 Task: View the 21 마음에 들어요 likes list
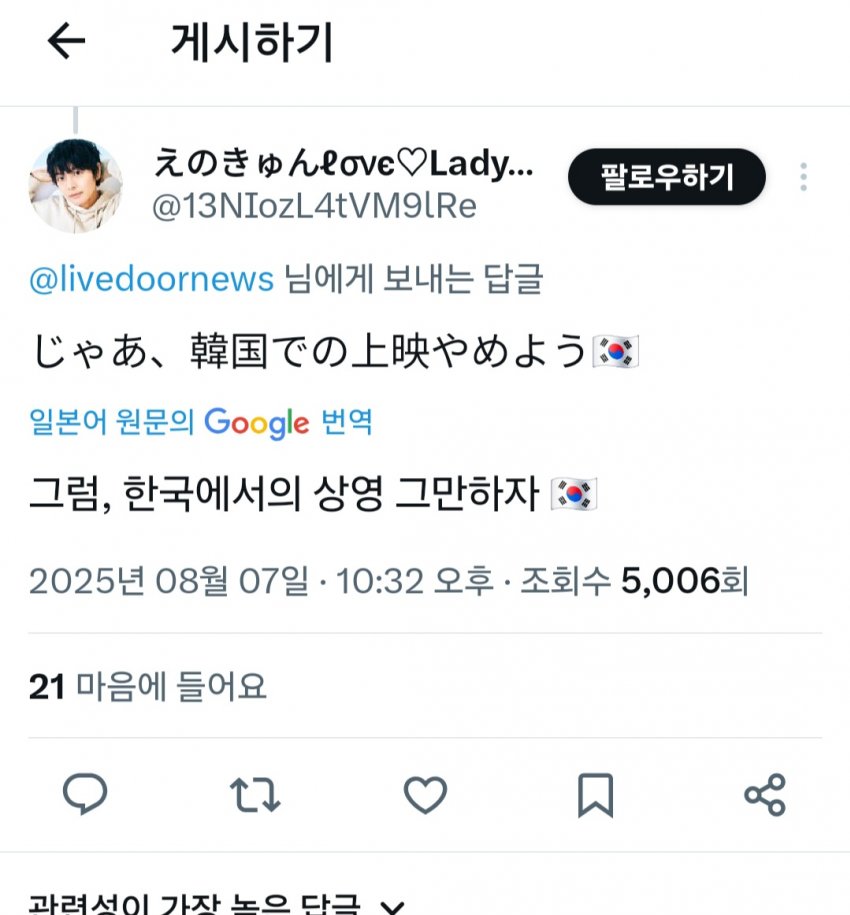(148, 686)
